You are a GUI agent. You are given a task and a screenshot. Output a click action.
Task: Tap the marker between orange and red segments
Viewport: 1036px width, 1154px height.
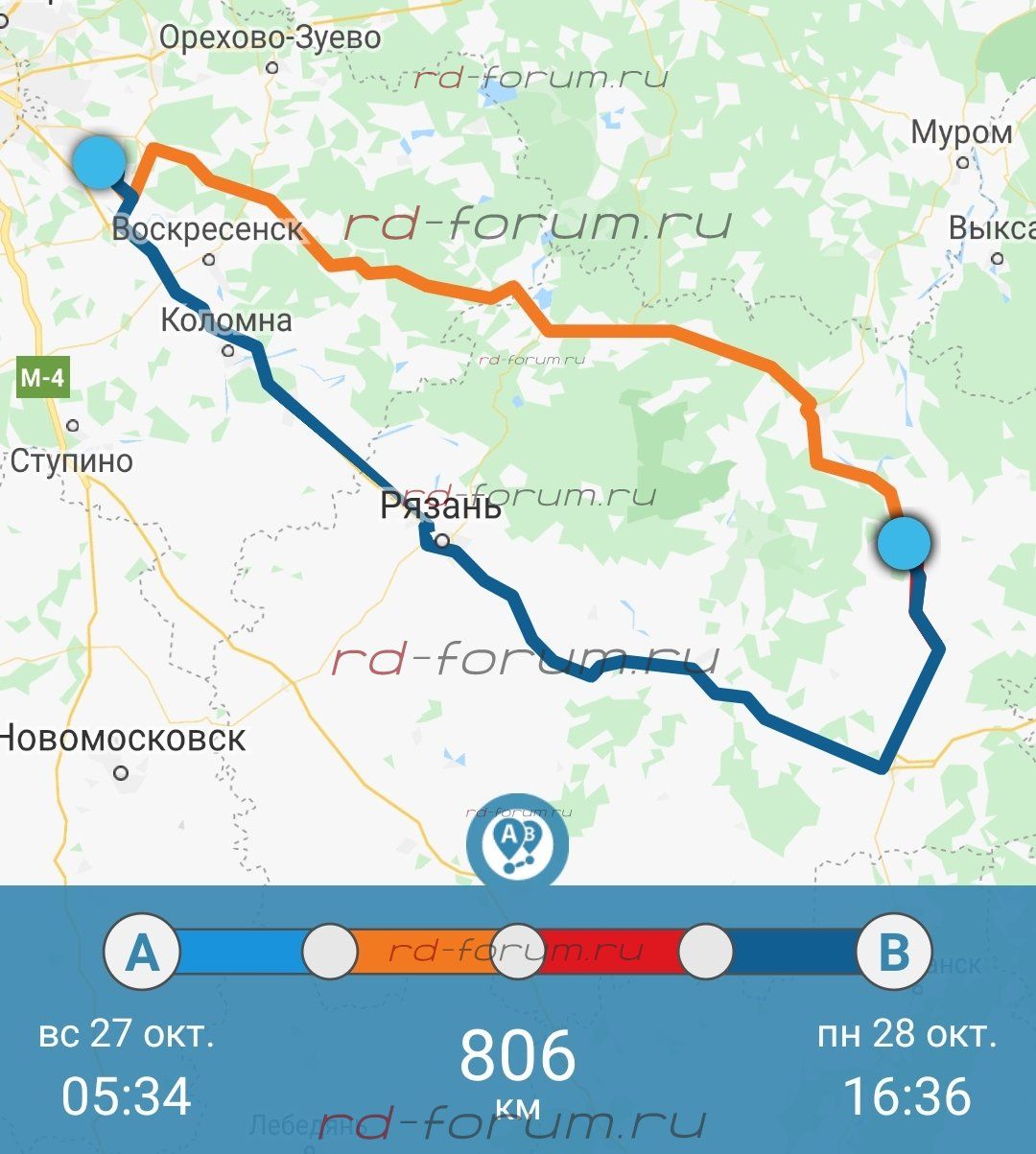pos(517,953)
